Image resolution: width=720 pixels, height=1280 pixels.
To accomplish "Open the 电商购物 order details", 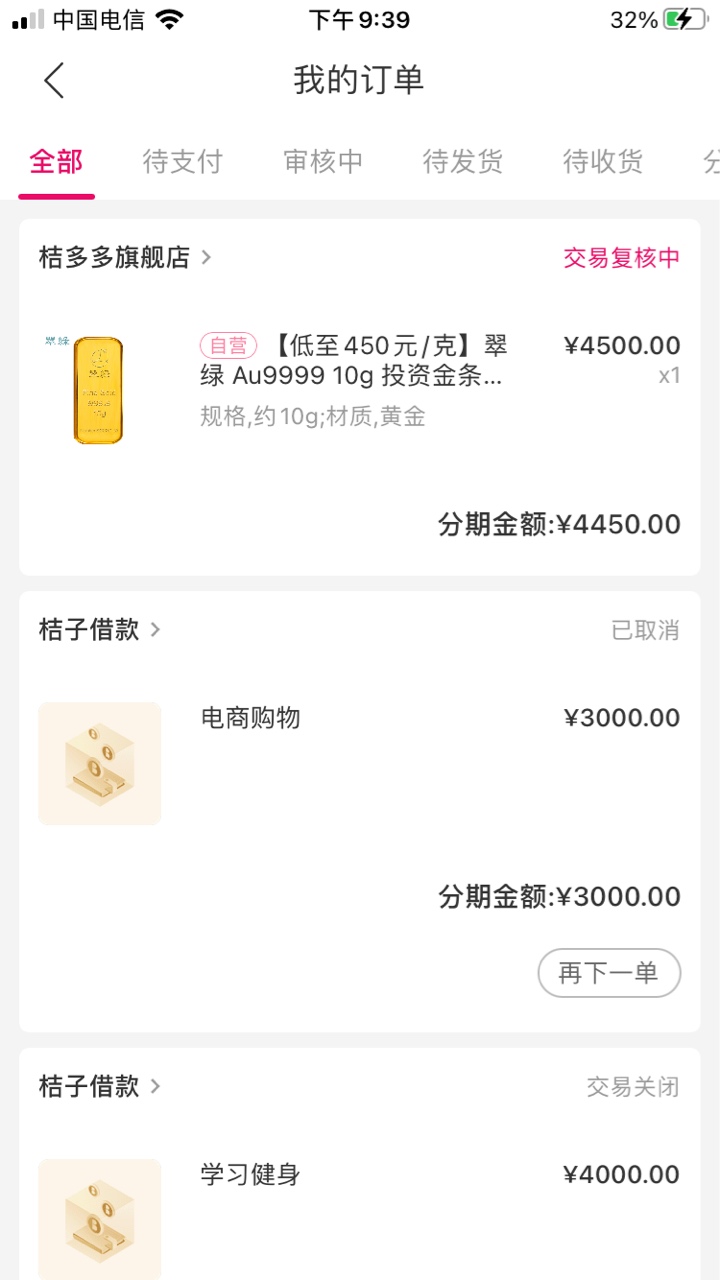I will 360,763.
